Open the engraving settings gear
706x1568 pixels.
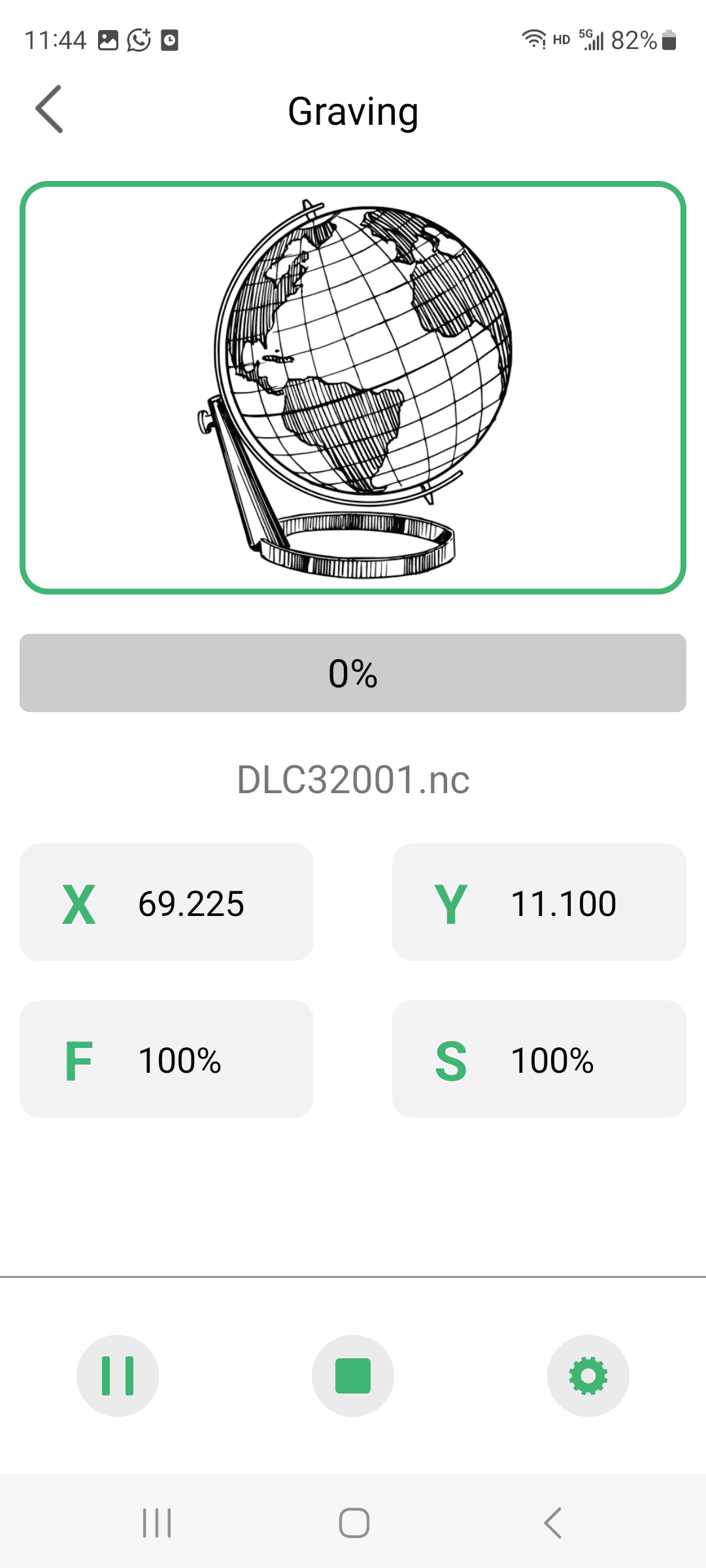588,1375
